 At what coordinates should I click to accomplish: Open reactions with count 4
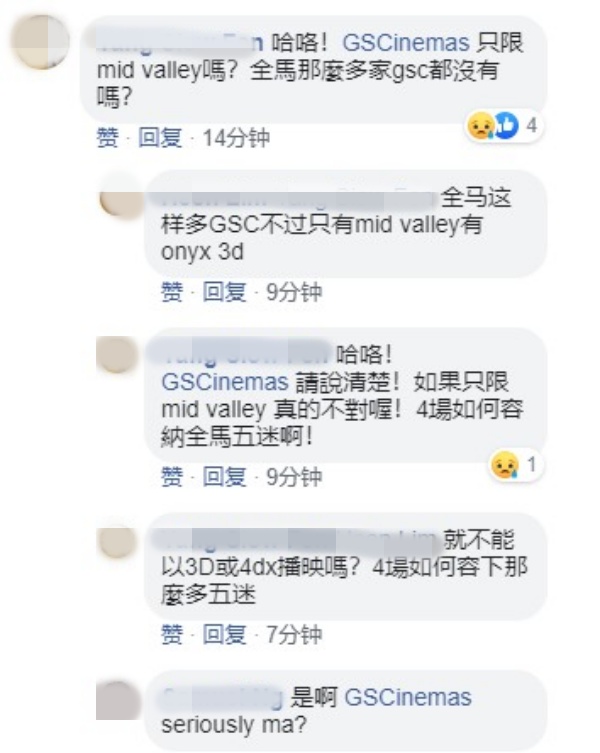point(504,127)
